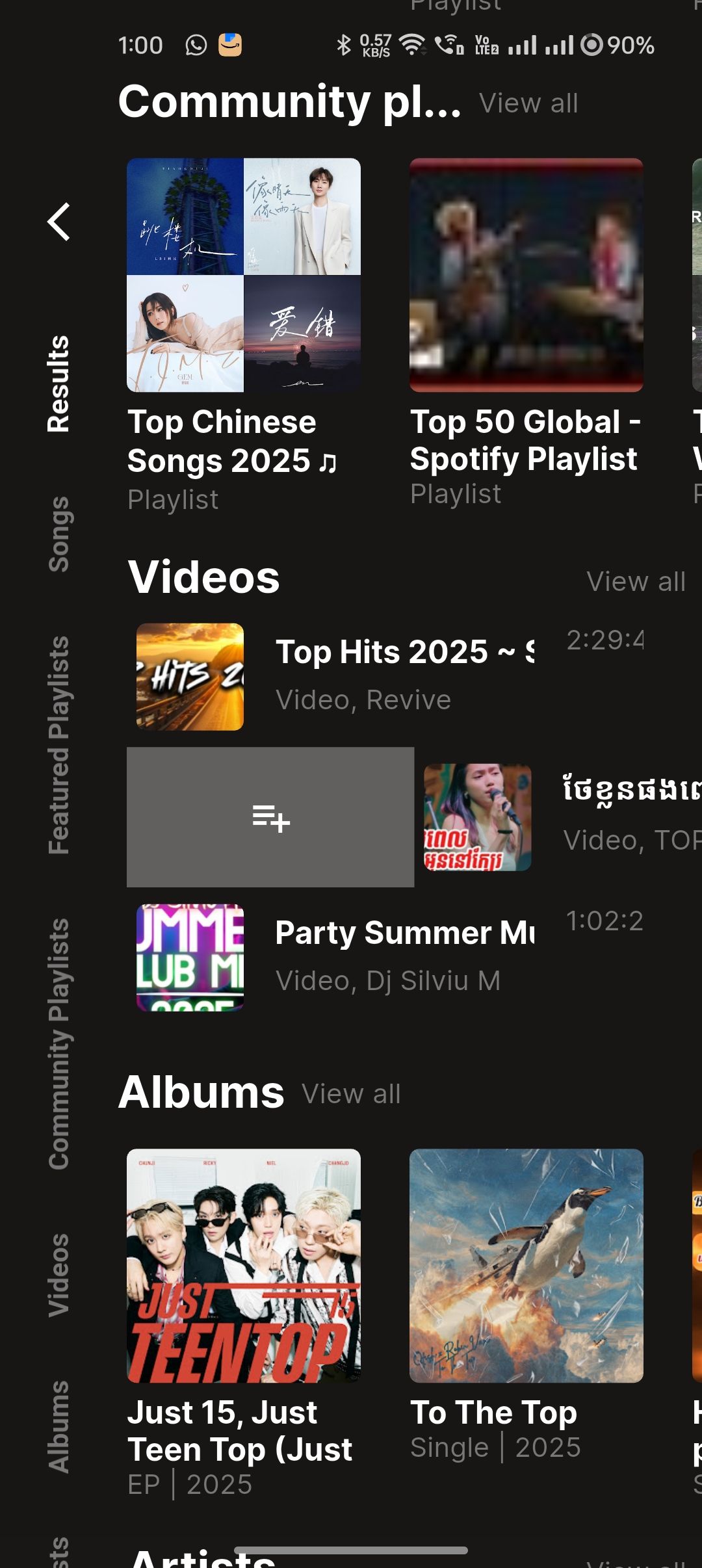Screen dimensions: 702x1568
Task: Switch to the Albums tab
Action: coord(58,1427)
